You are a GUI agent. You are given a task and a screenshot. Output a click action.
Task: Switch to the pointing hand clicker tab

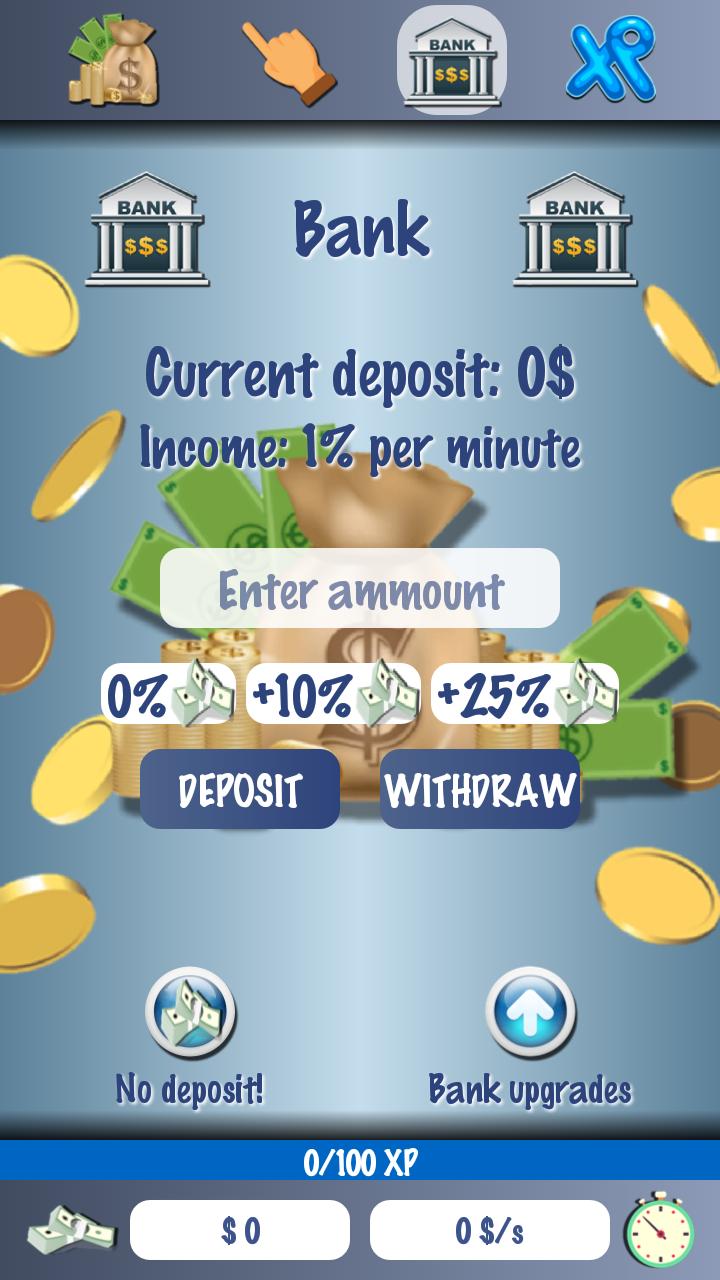(x=289, y=62)
